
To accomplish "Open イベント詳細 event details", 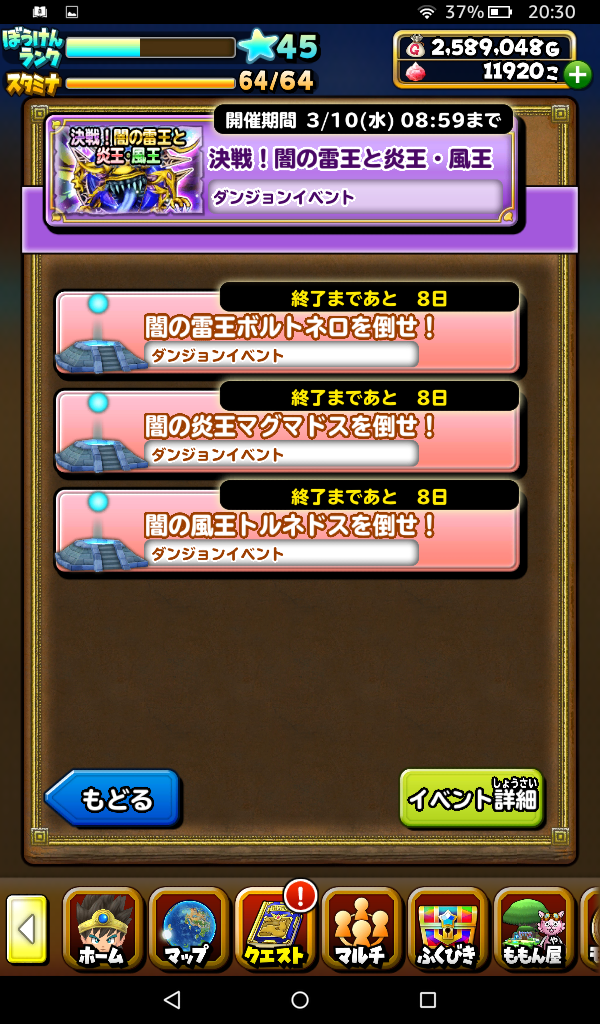I will click(472, 798).
